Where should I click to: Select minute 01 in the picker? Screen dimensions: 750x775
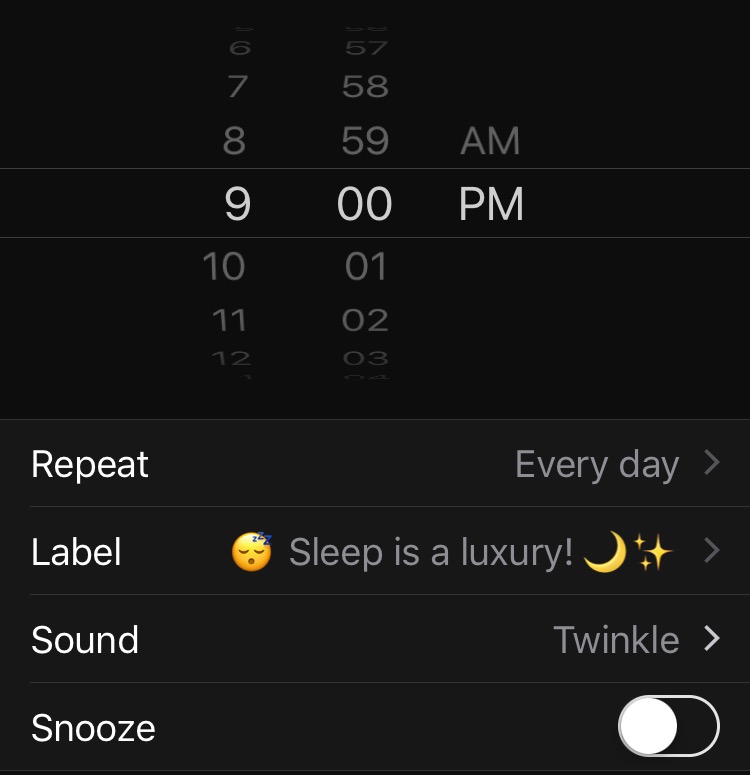(x=365, y=267)
